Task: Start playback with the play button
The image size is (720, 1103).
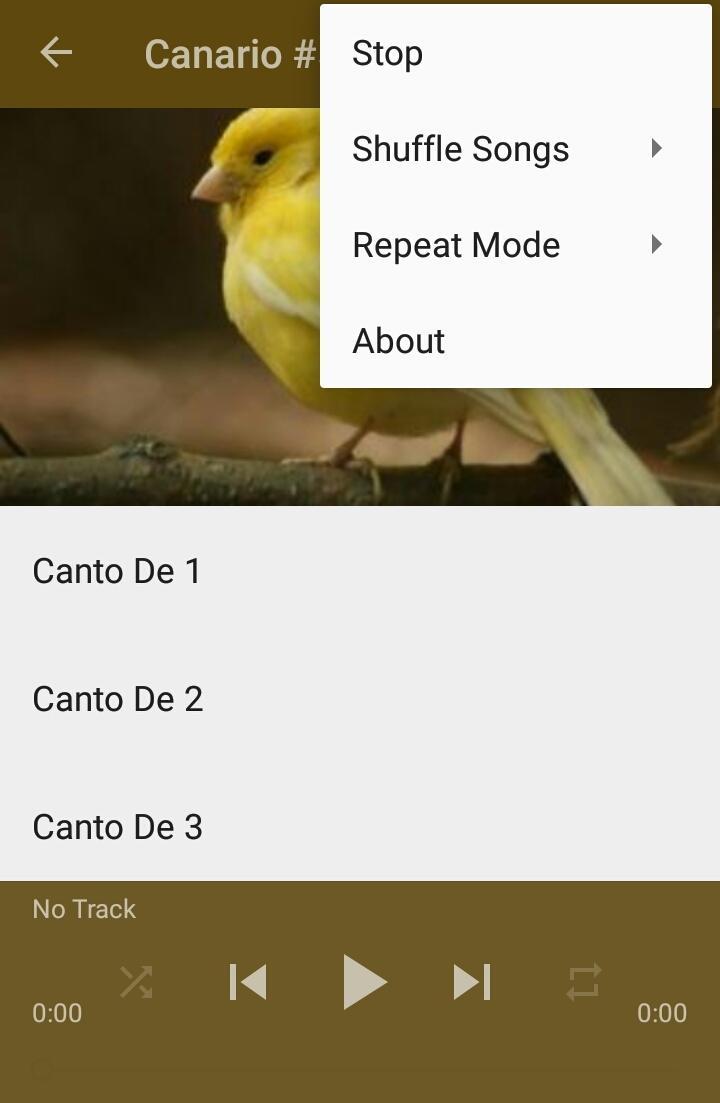Action: (x=363, y=982)
